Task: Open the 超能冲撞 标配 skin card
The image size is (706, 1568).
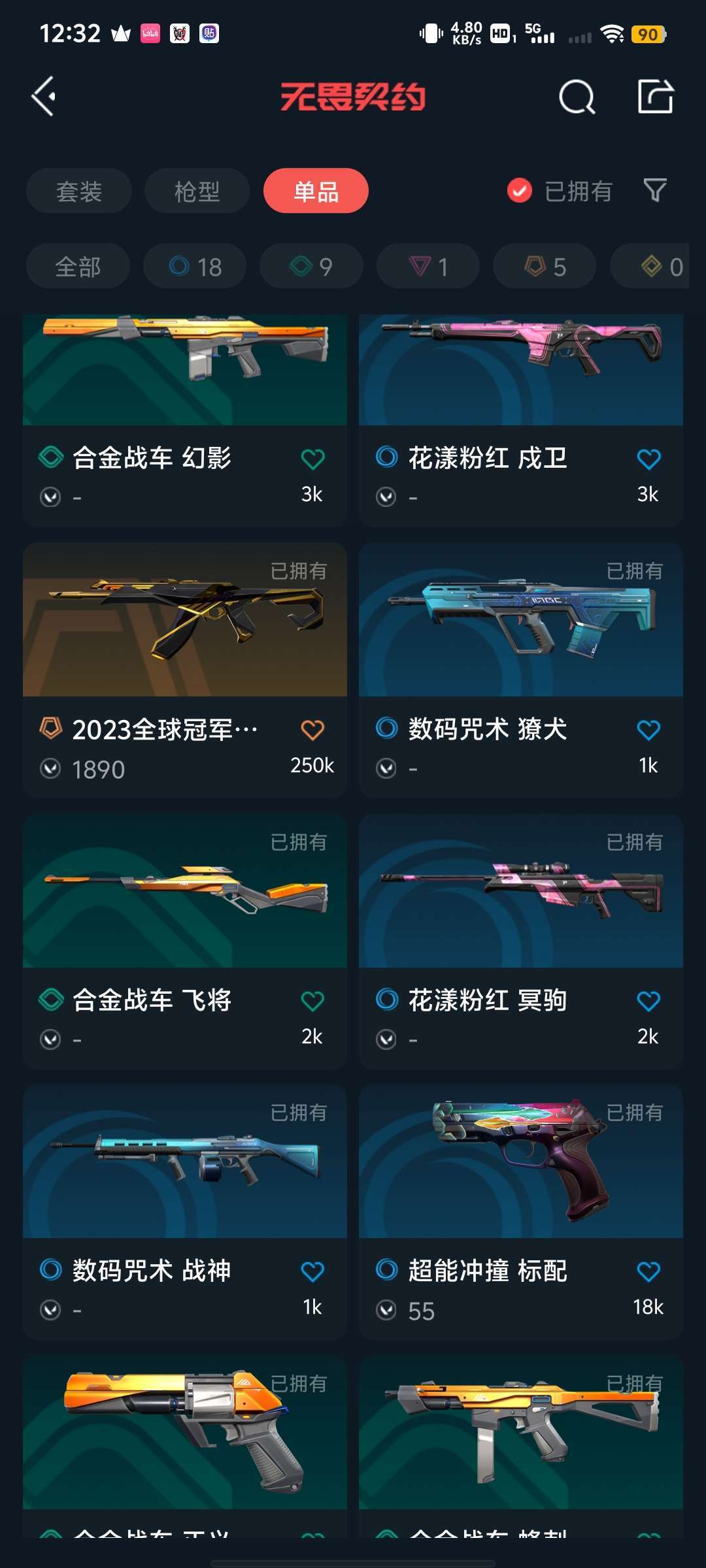Action: pyautogui.click(x=521, y=1212)
